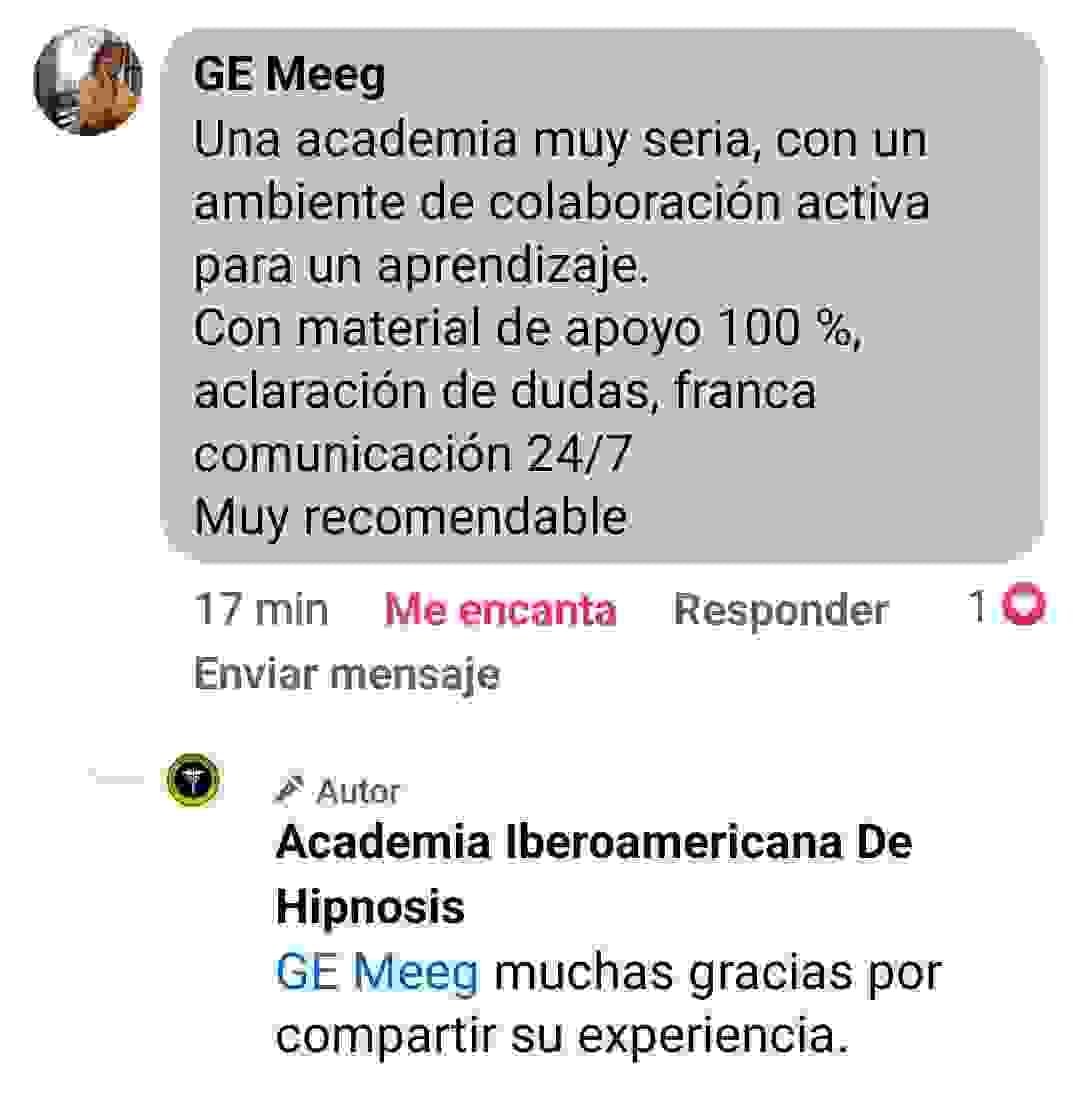Open the Academia Iberoamericana De Hipnosis avatar
This screenshot has height=1100, width=1080.
192,782
